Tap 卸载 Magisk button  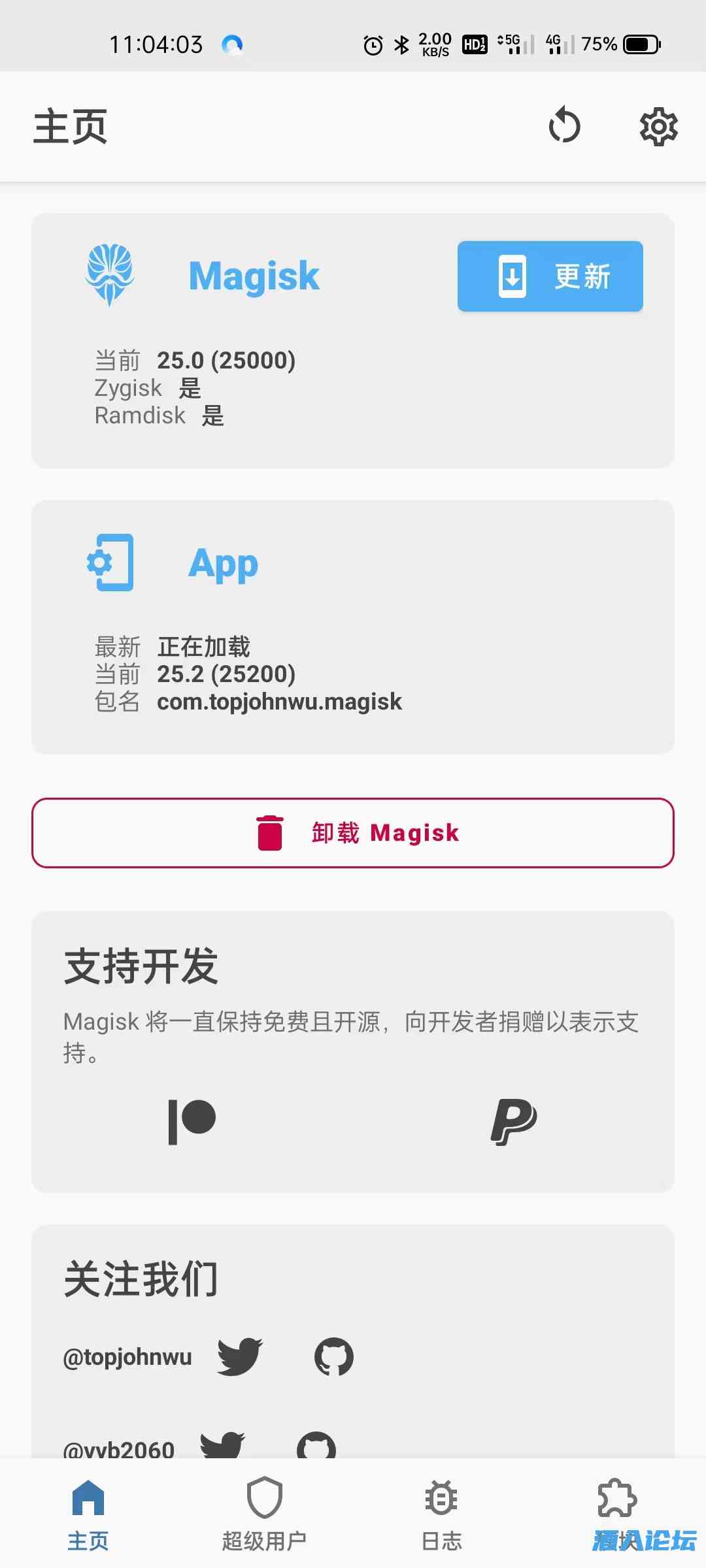point(353,833)
